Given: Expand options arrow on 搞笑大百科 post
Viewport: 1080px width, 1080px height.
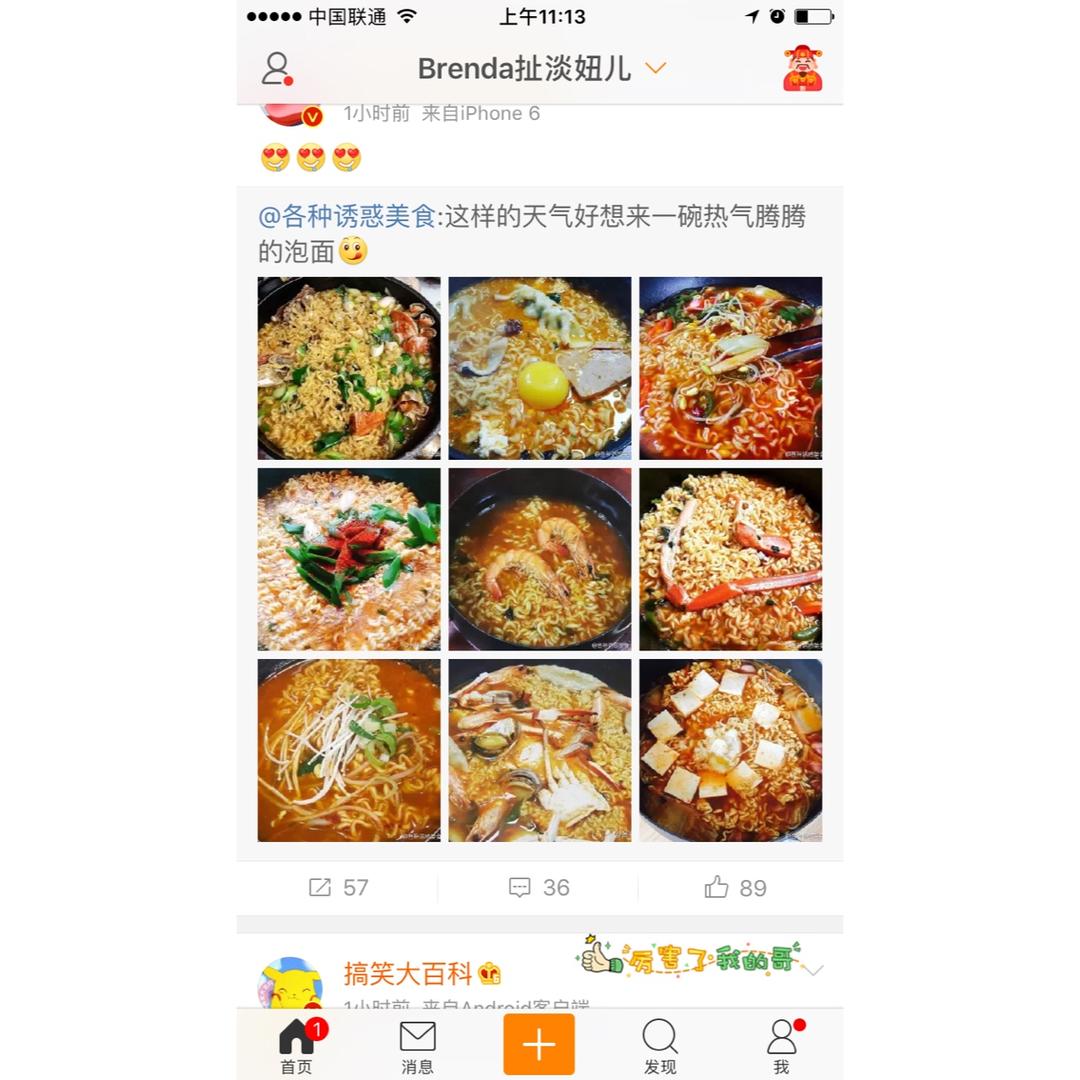Looking at the screenshot, I should 815,970.
